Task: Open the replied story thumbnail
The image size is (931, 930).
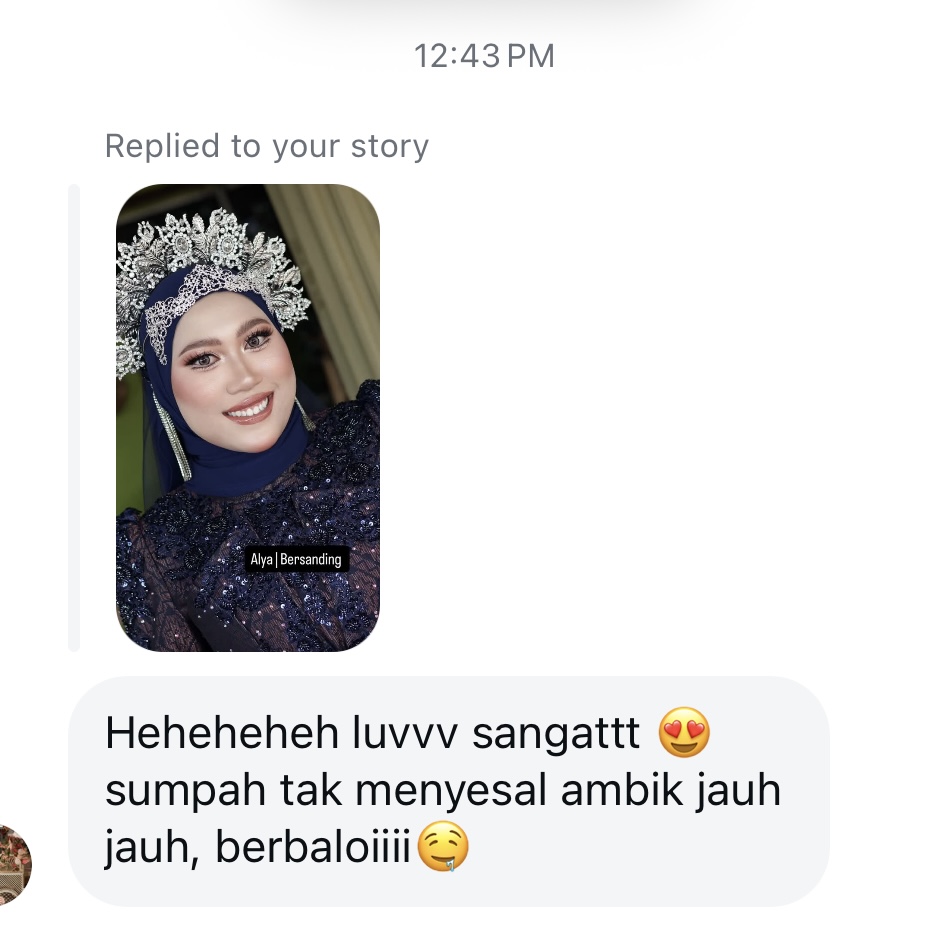Action: click(x=248, y=417)
